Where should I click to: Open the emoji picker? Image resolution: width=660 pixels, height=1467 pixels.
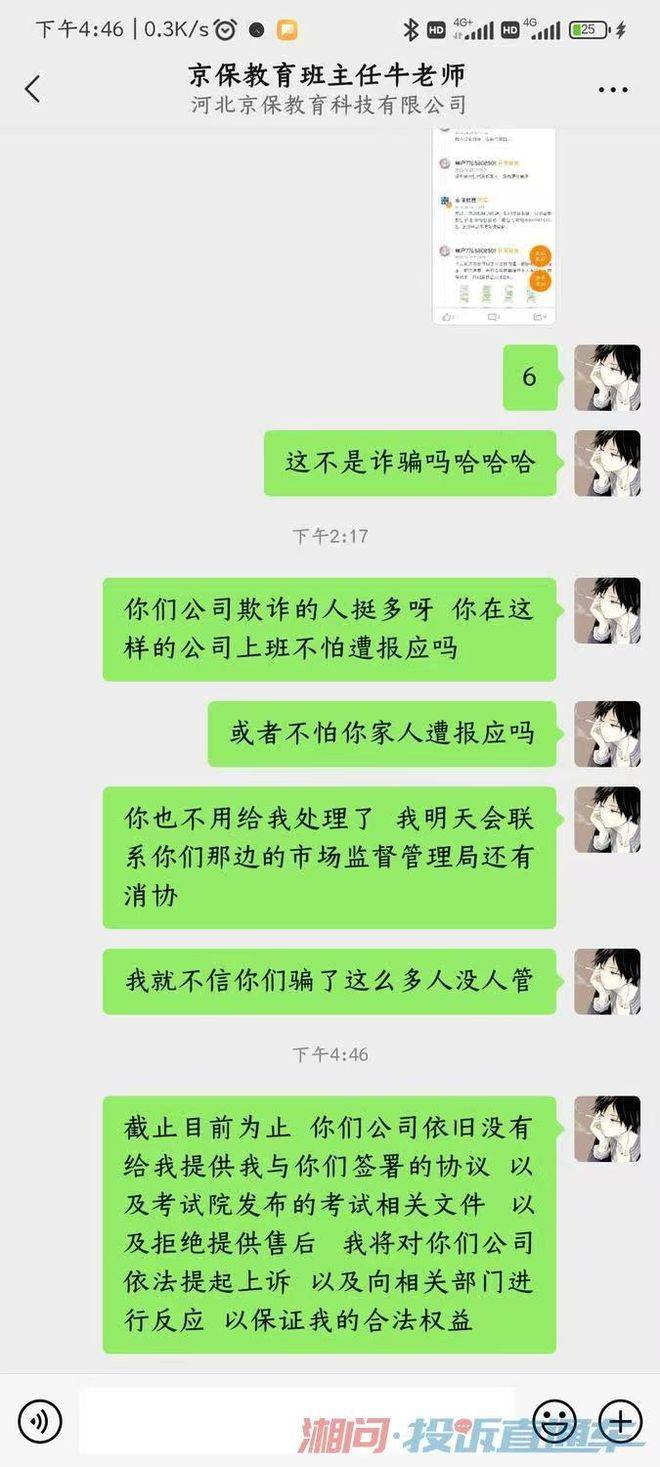click(x=553, y=1420)
